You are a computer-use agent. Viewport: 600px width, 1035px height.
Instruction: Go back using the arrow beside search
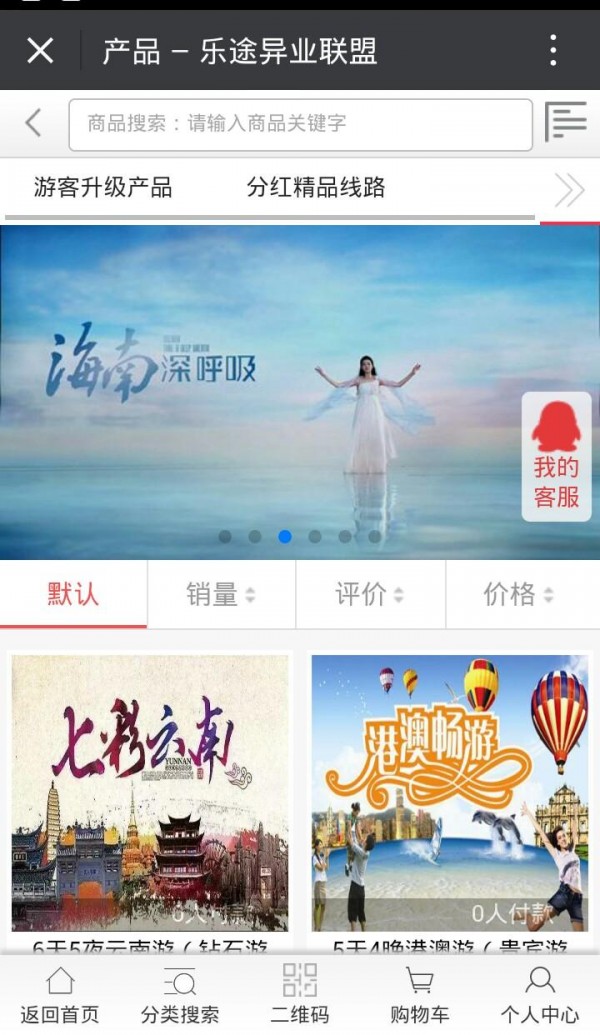pos(33,124)
